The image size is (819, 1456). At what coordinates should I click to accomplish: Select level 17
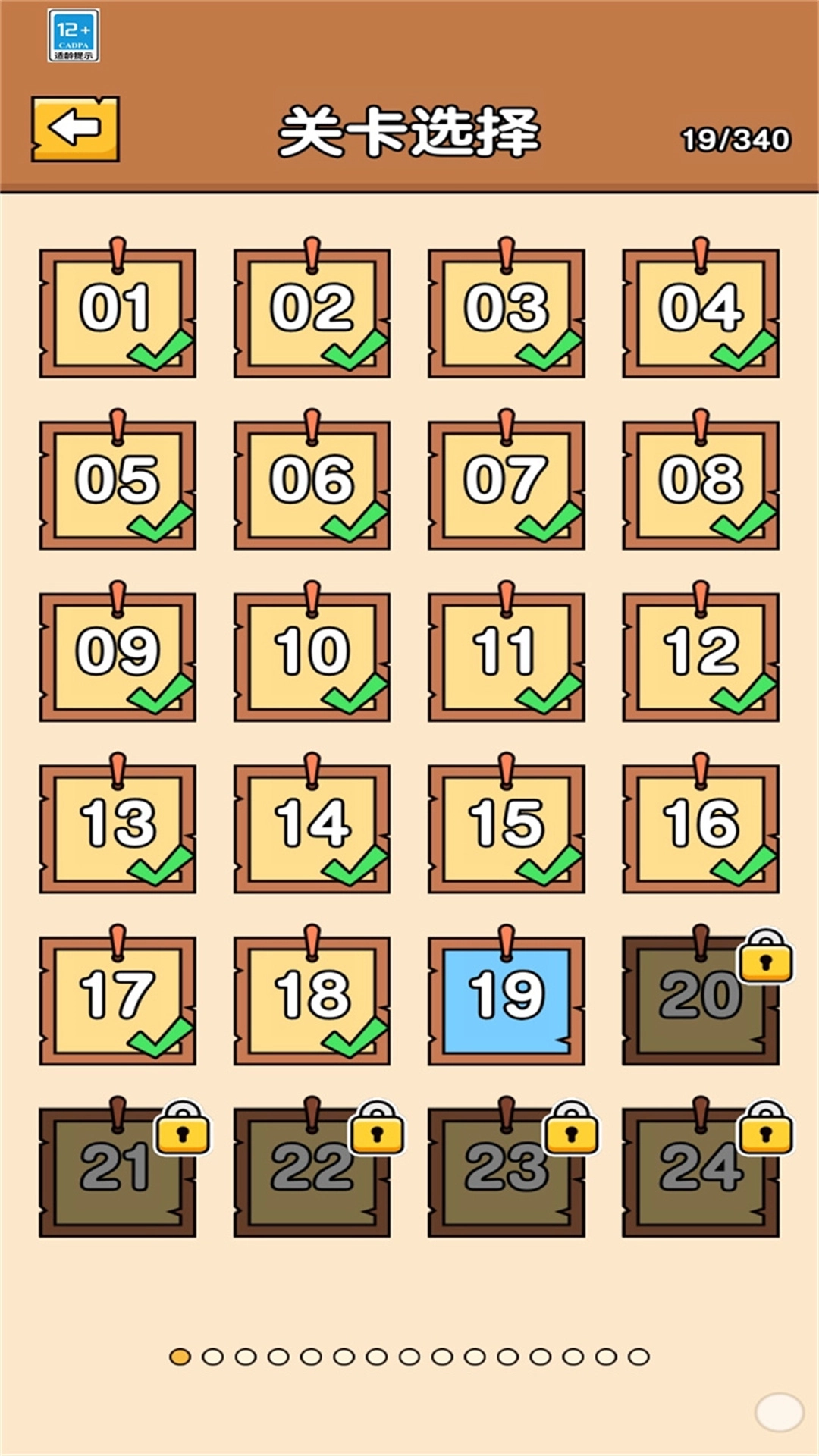click(x=118, y=999)
